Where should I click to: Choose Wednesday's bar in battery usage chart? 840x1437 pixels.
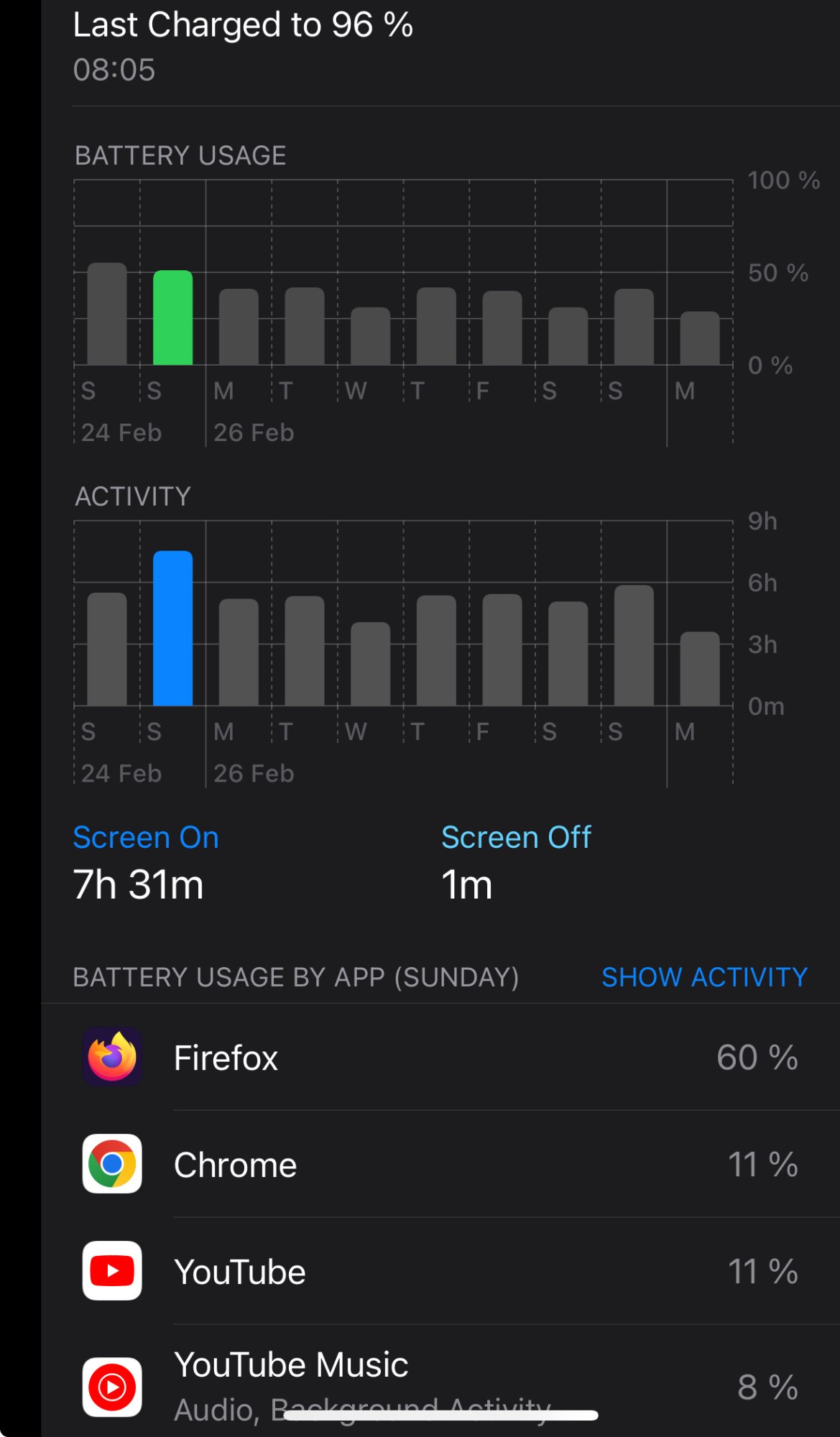click(x=371, y=336)
